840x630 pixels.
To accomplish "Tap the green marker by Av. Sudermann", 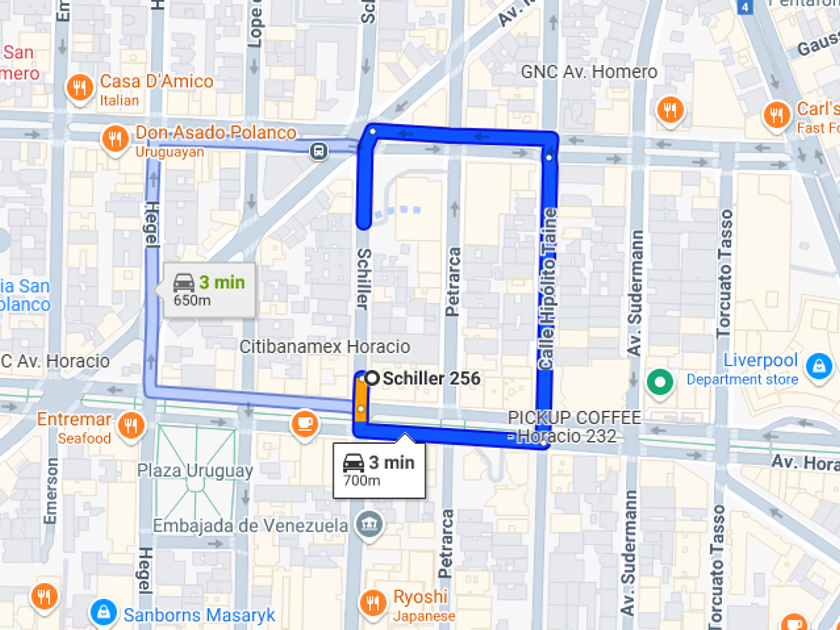I will click(x=659, y=381).
